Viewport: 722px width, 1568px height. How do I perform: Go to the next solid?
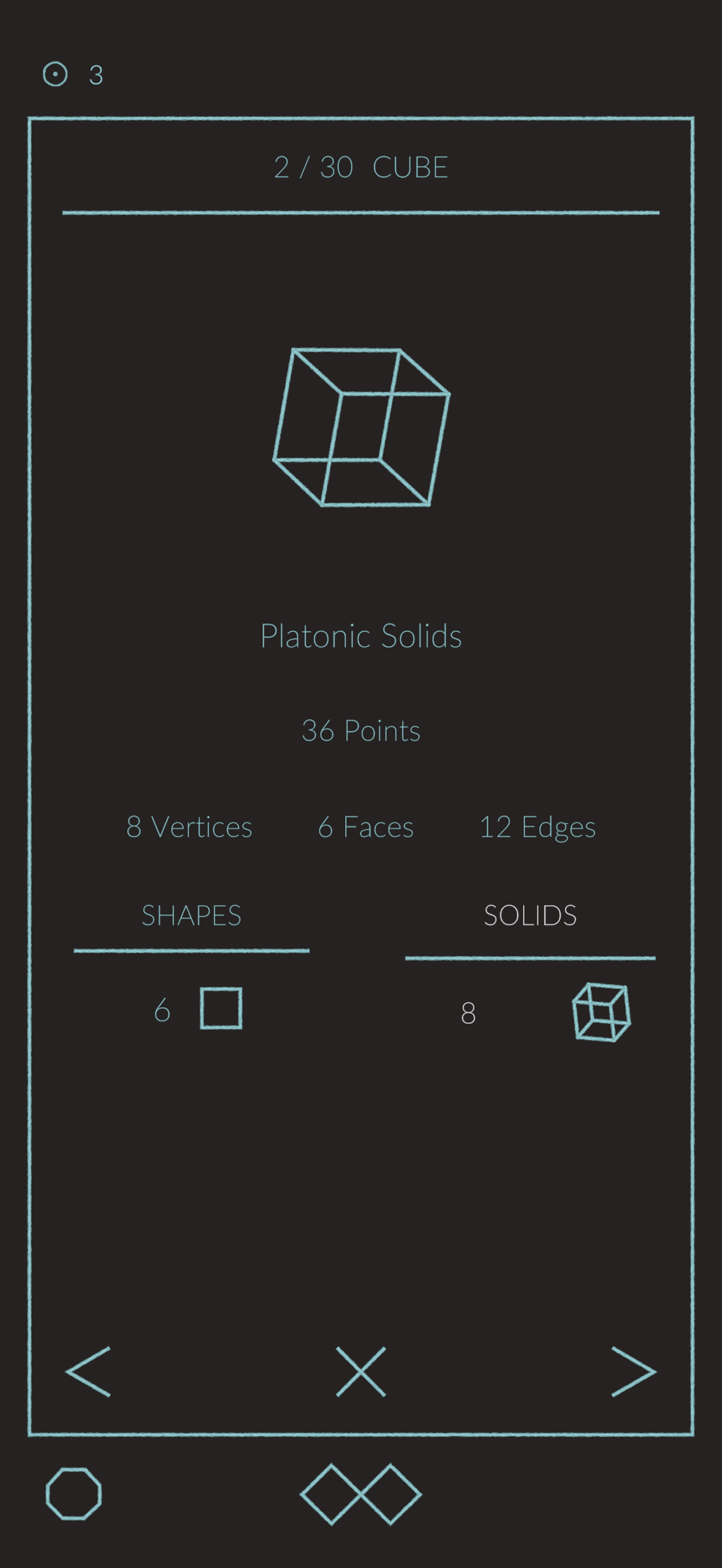pos(633,1371)
